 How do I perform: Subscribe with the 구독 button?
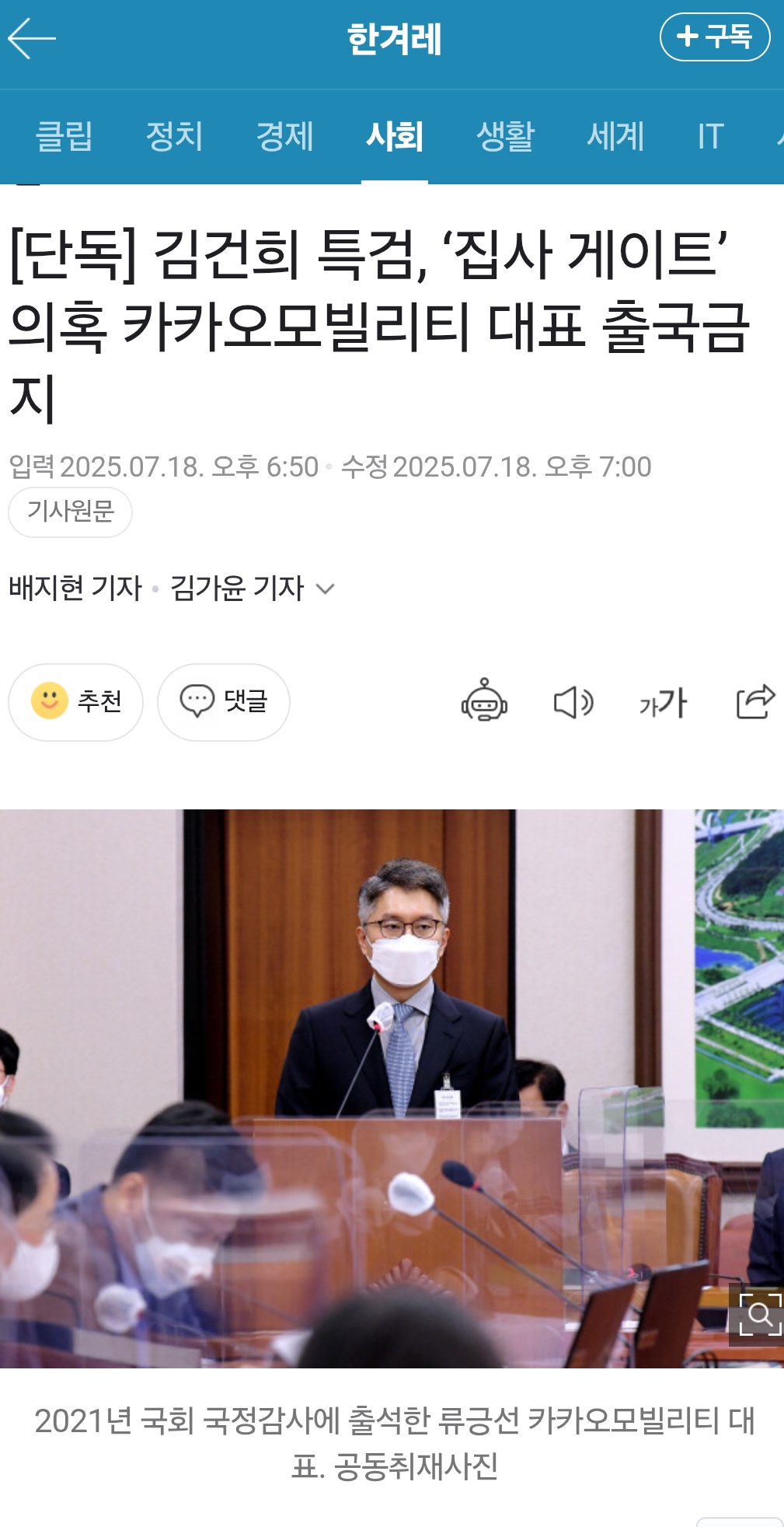[x=714, y=37]
